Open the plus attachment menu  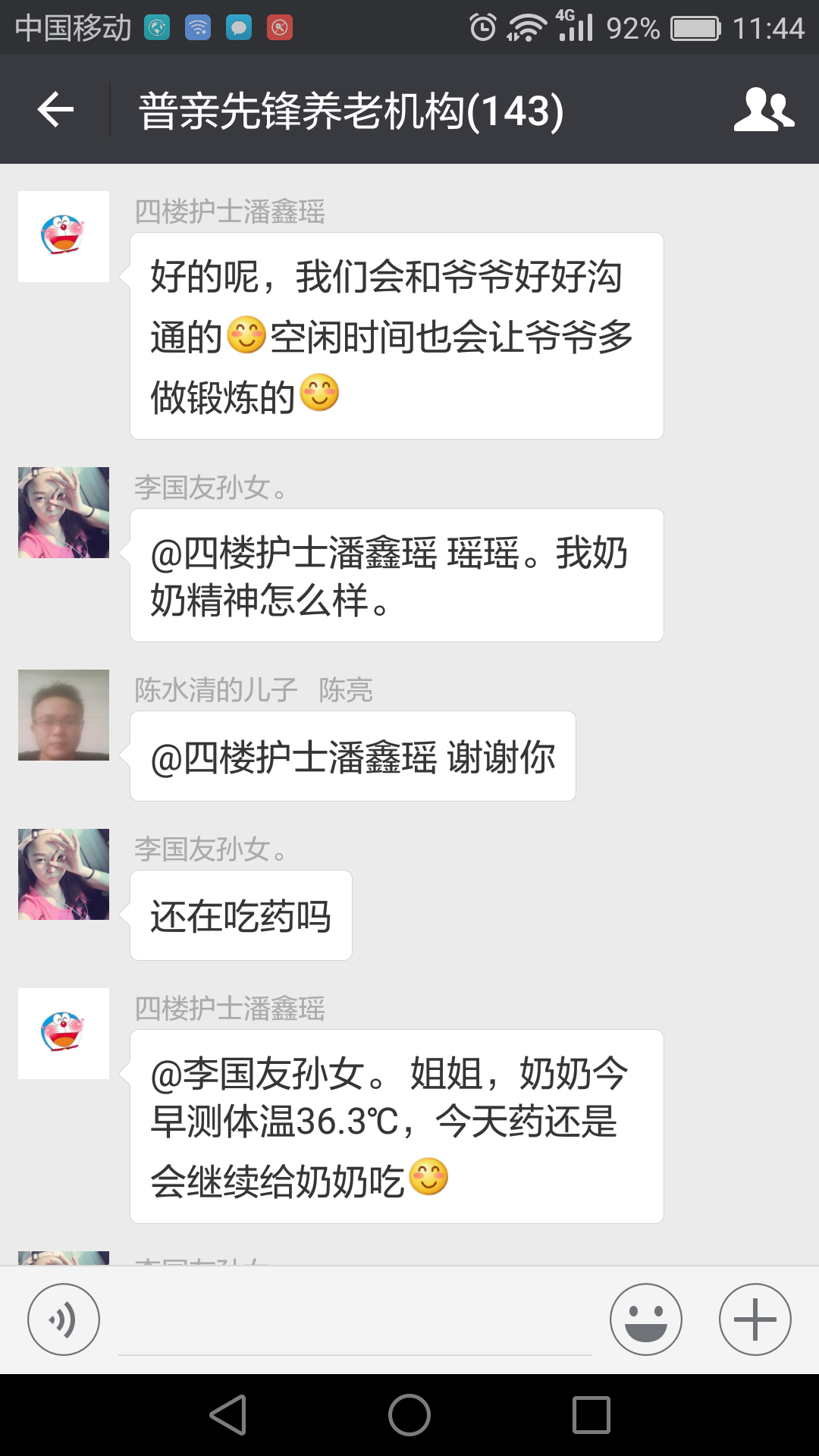(755, 1319)
